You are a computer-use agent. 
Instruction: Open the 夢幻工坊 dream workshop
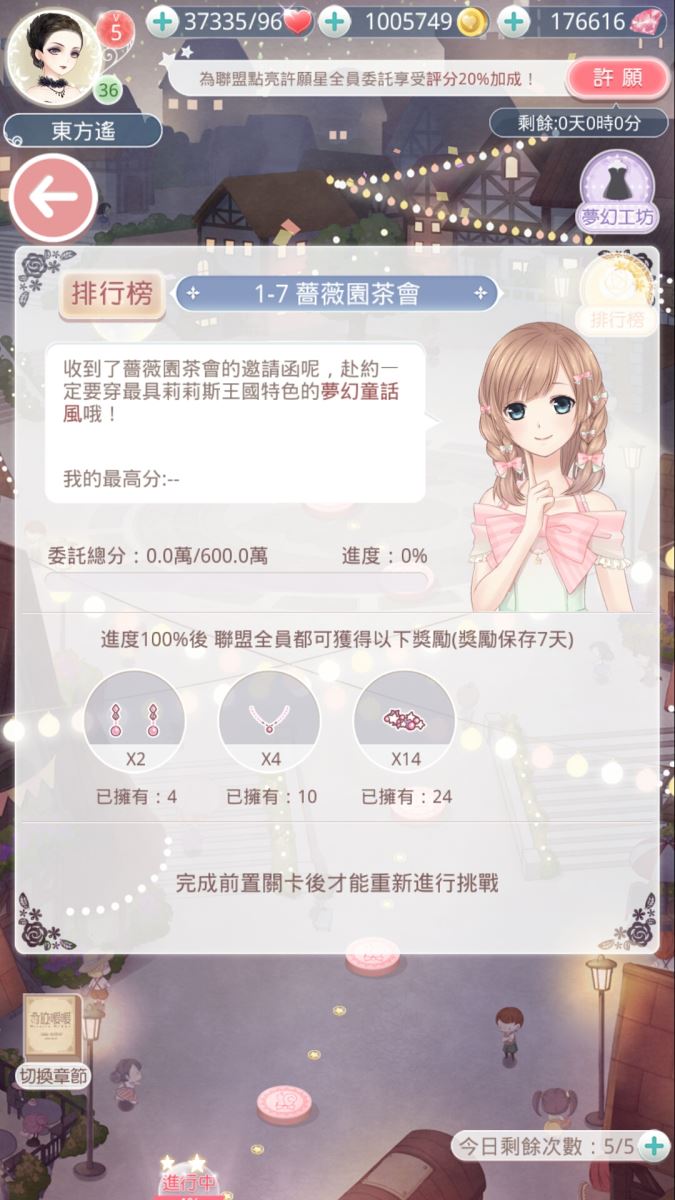(x=617, y=191)
